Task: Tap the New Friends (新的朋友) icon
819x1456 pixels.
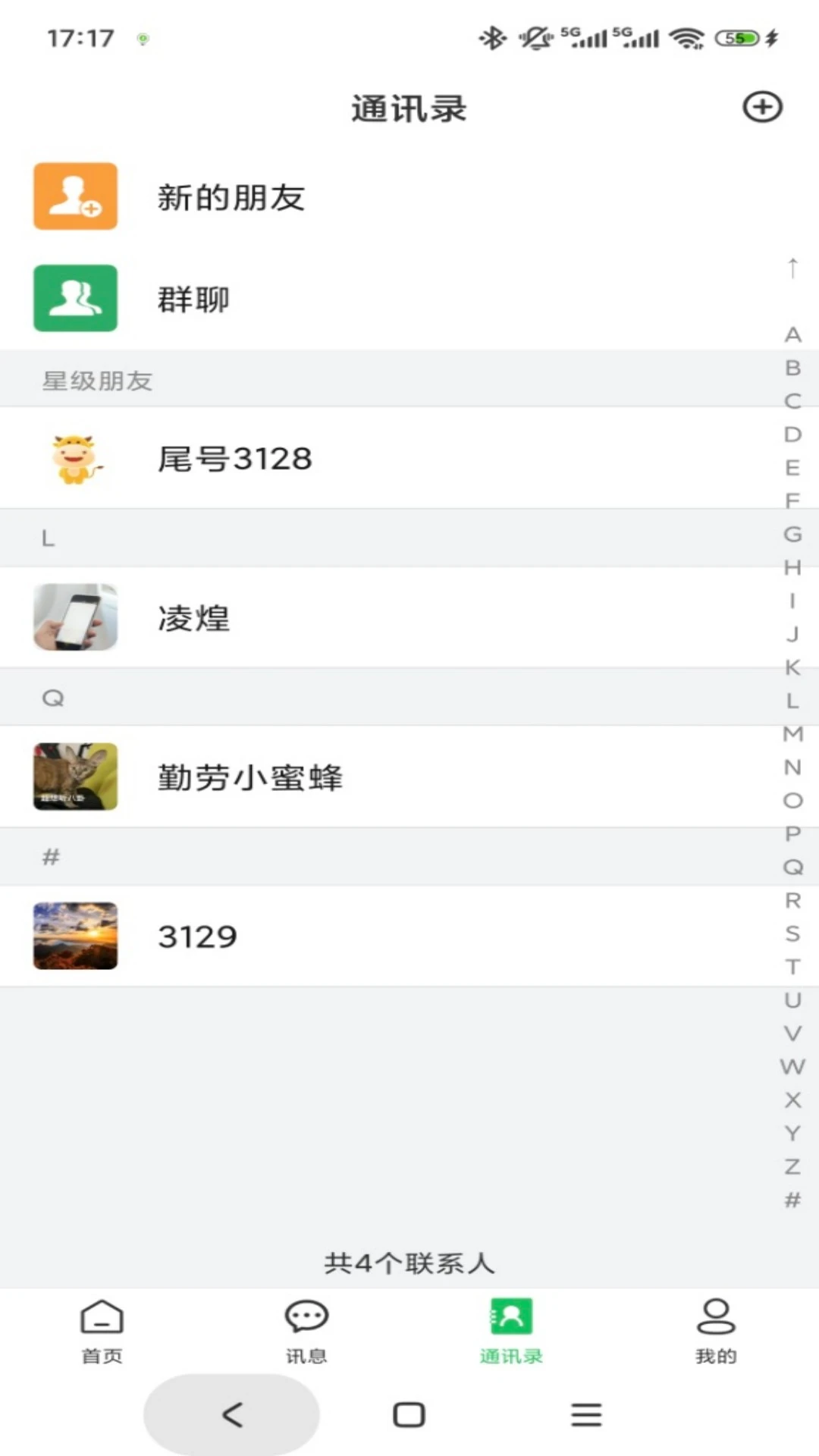Action: (75, 197)
